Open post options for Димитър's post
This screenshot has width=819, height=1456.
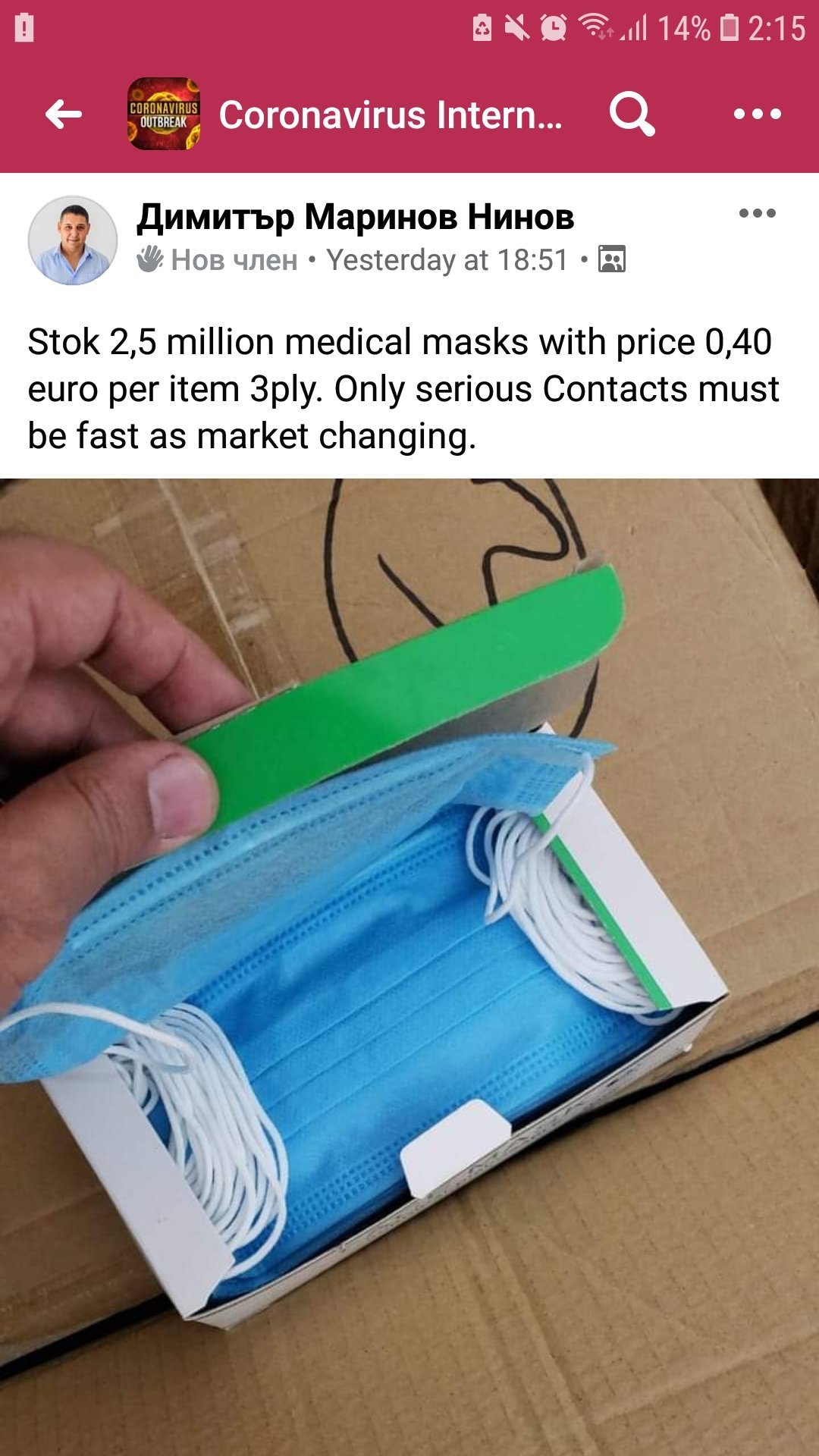[x=757, y=214]
